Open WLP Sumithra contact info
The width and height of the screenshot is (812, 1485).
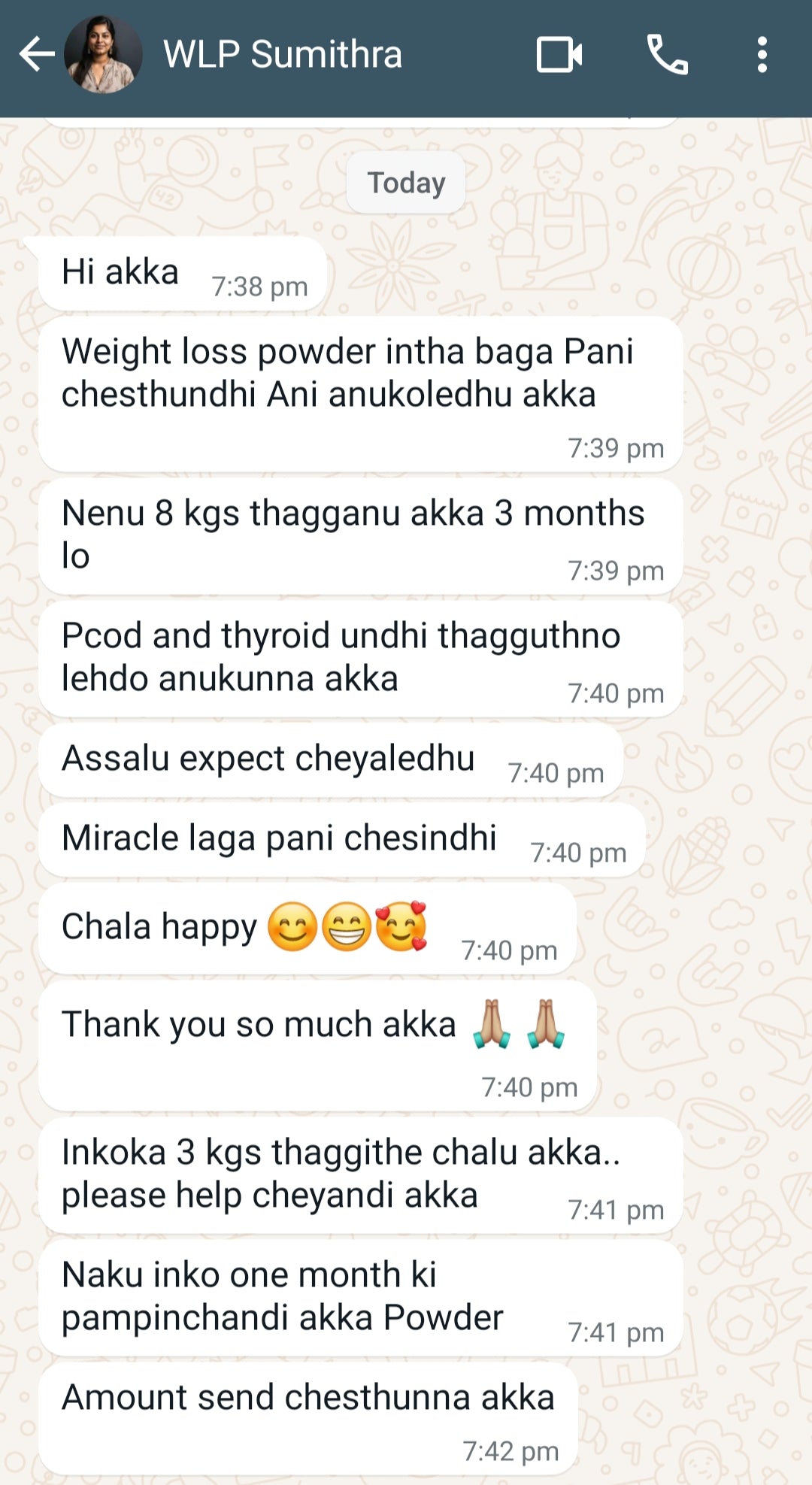(x=283, y=55)
